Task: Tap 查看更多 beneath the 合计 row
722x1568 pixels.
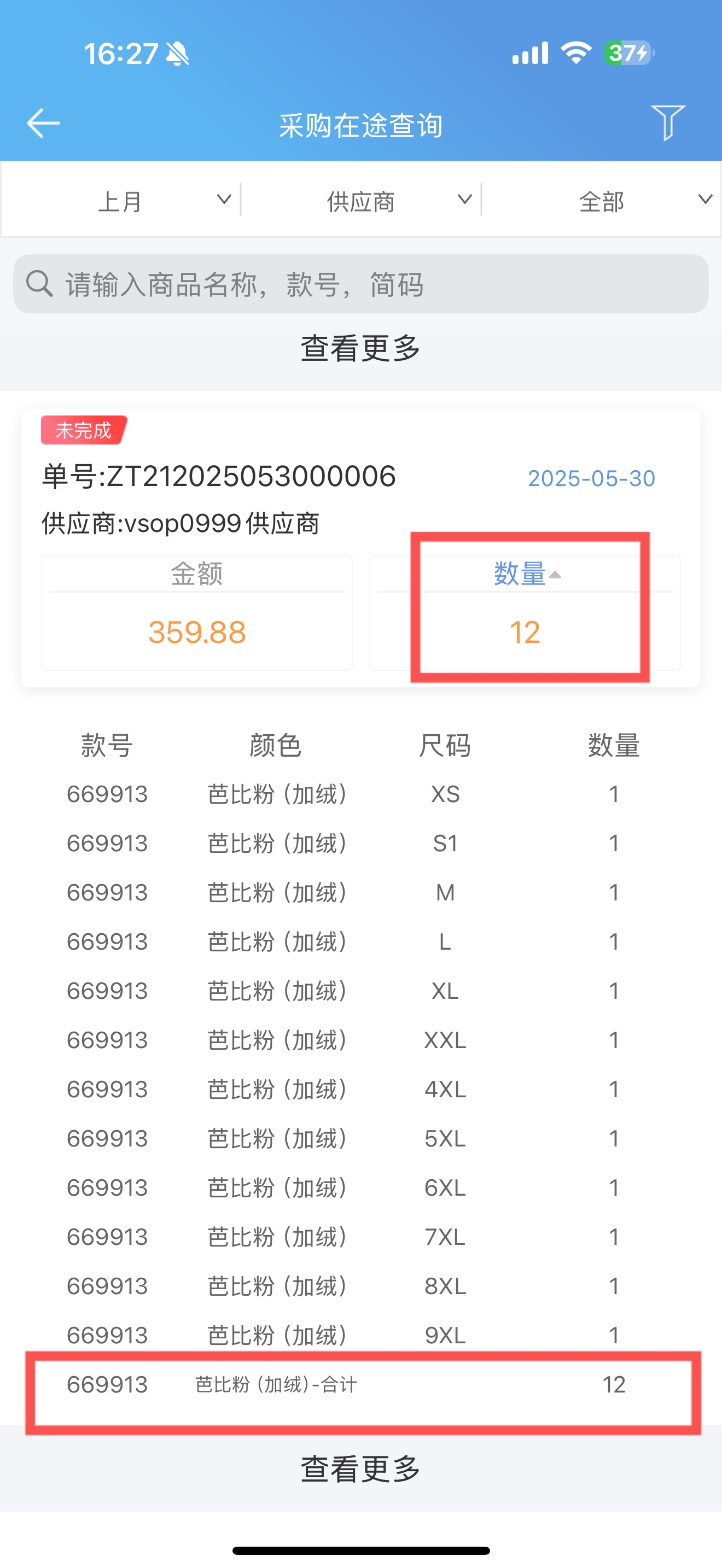Action: point(361,1470)
